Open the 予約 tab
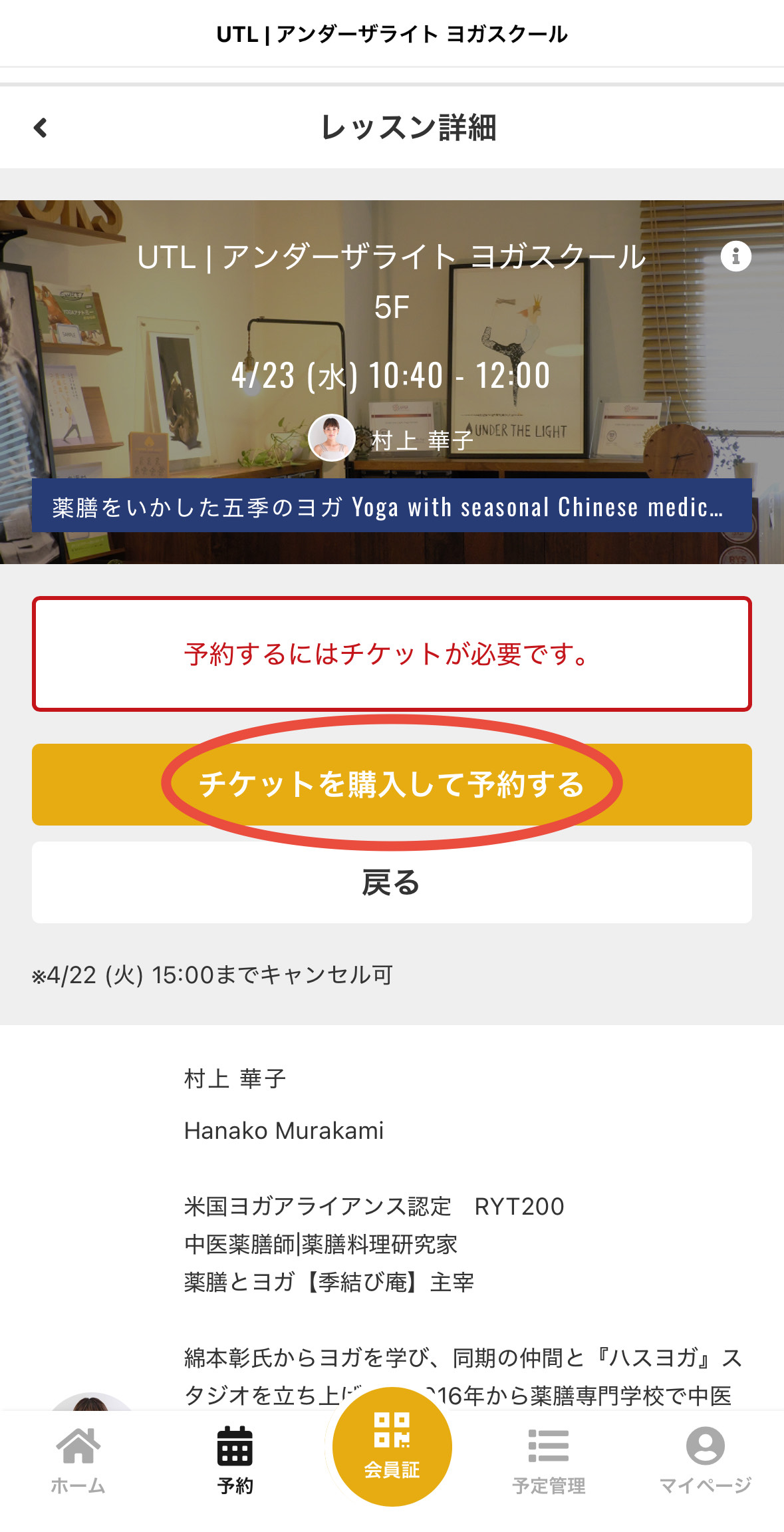 (x=235, y=1459)
